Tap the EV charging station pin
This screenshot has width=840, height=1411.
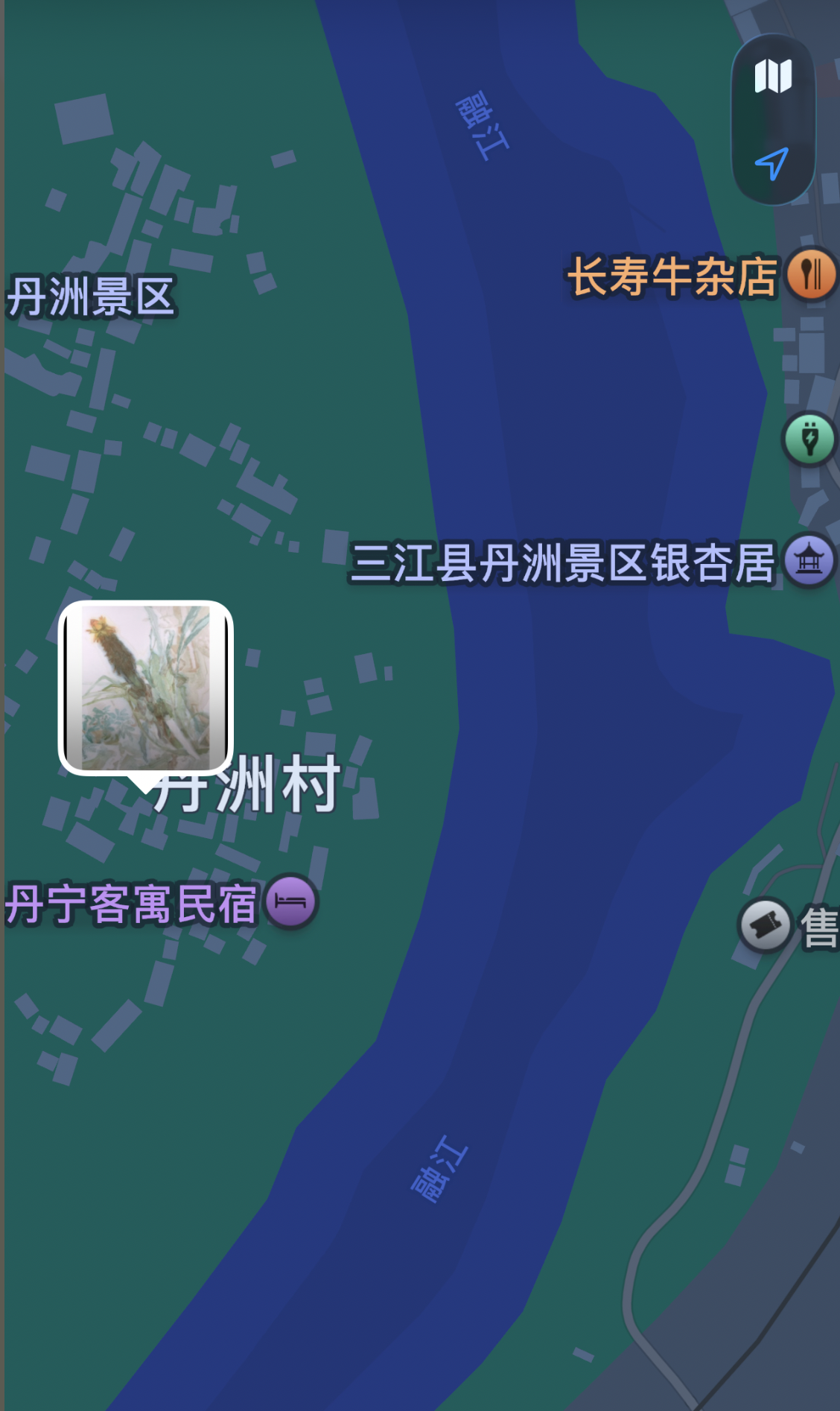point(809,439)
